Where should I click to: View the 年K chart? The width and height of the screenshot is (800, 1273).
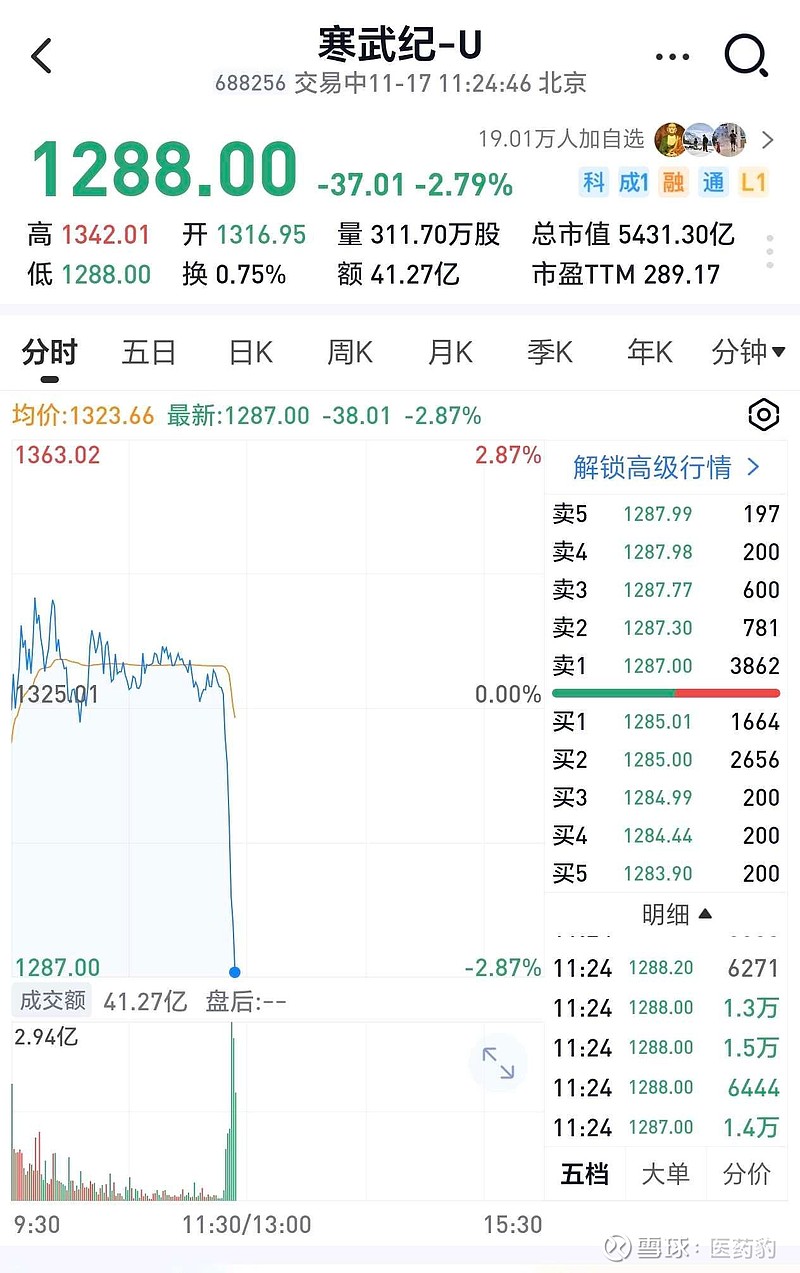click(x=650, y=352)
